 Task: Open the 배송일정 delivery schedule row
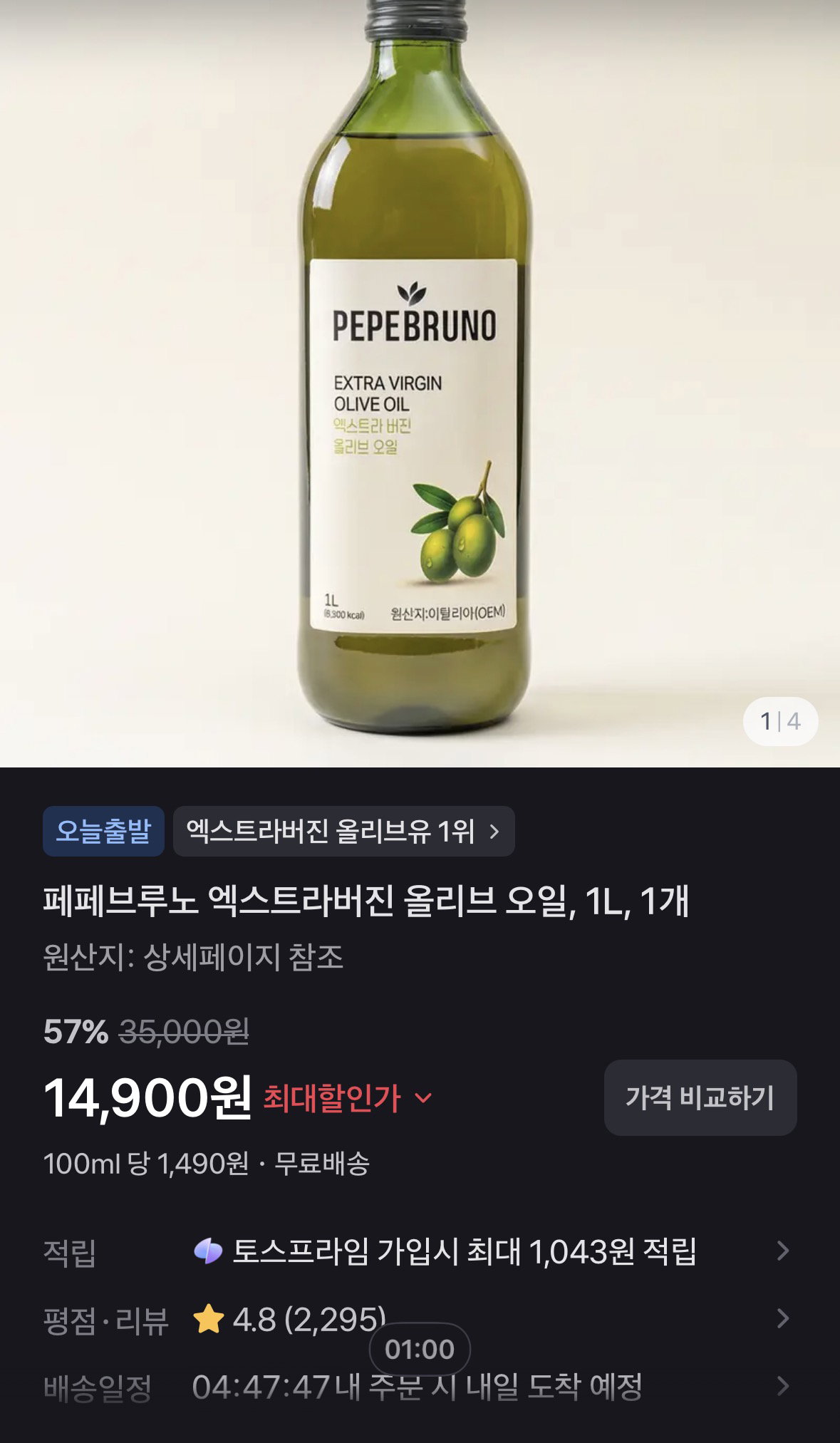[420, 1387]
